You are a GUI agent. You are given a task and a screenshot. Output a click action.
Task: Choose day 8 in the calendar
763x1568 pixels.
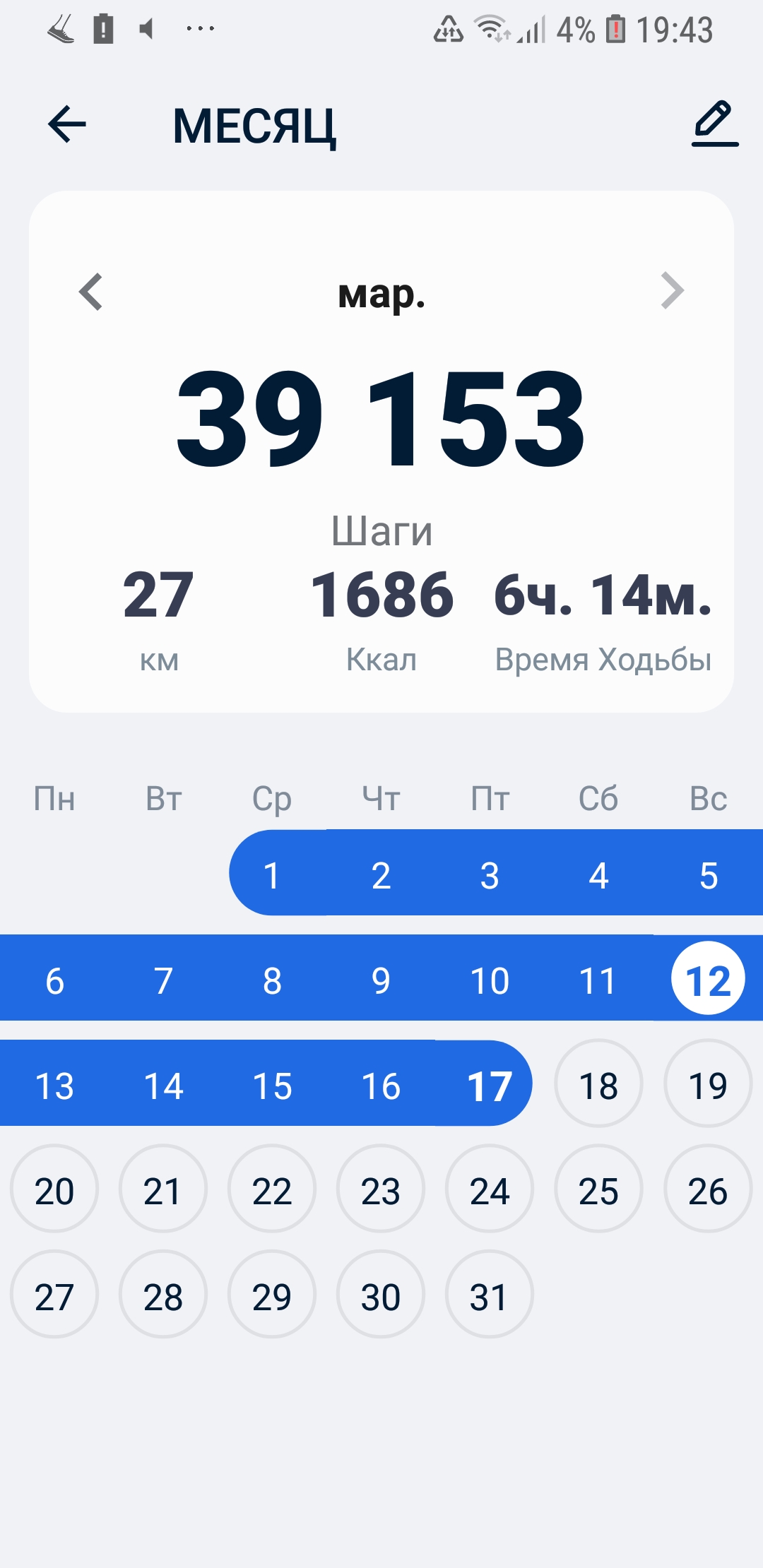pos(272,980)
